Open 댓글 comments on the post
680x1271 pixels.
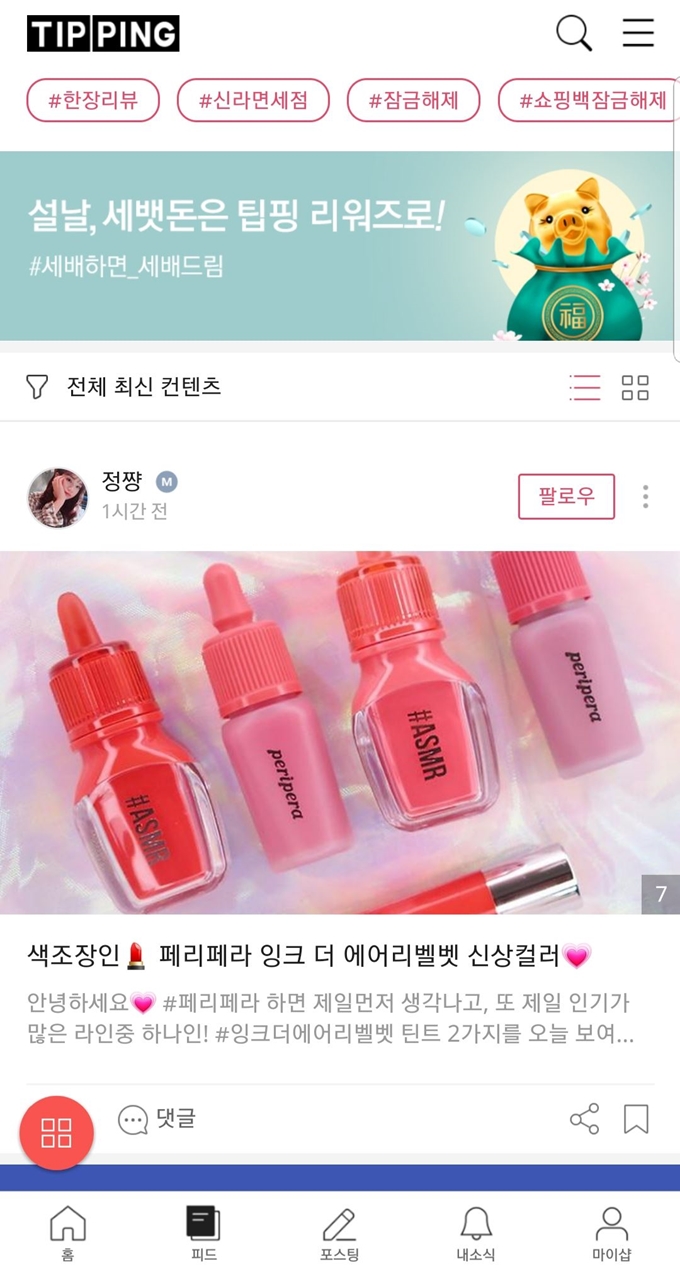pos(157,1119)
